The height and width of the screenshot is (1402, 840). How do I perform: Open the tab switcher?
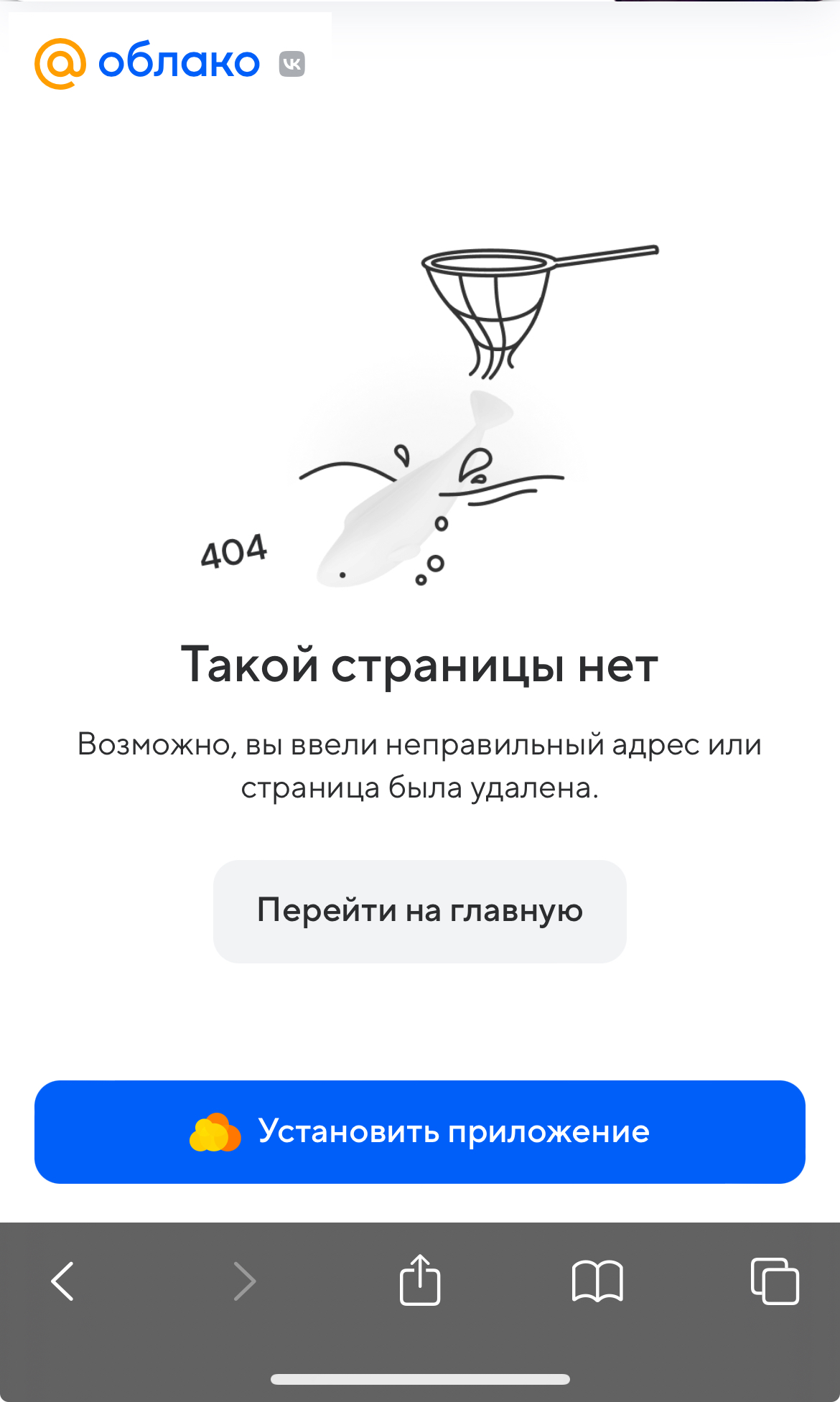coord(775,1281)
